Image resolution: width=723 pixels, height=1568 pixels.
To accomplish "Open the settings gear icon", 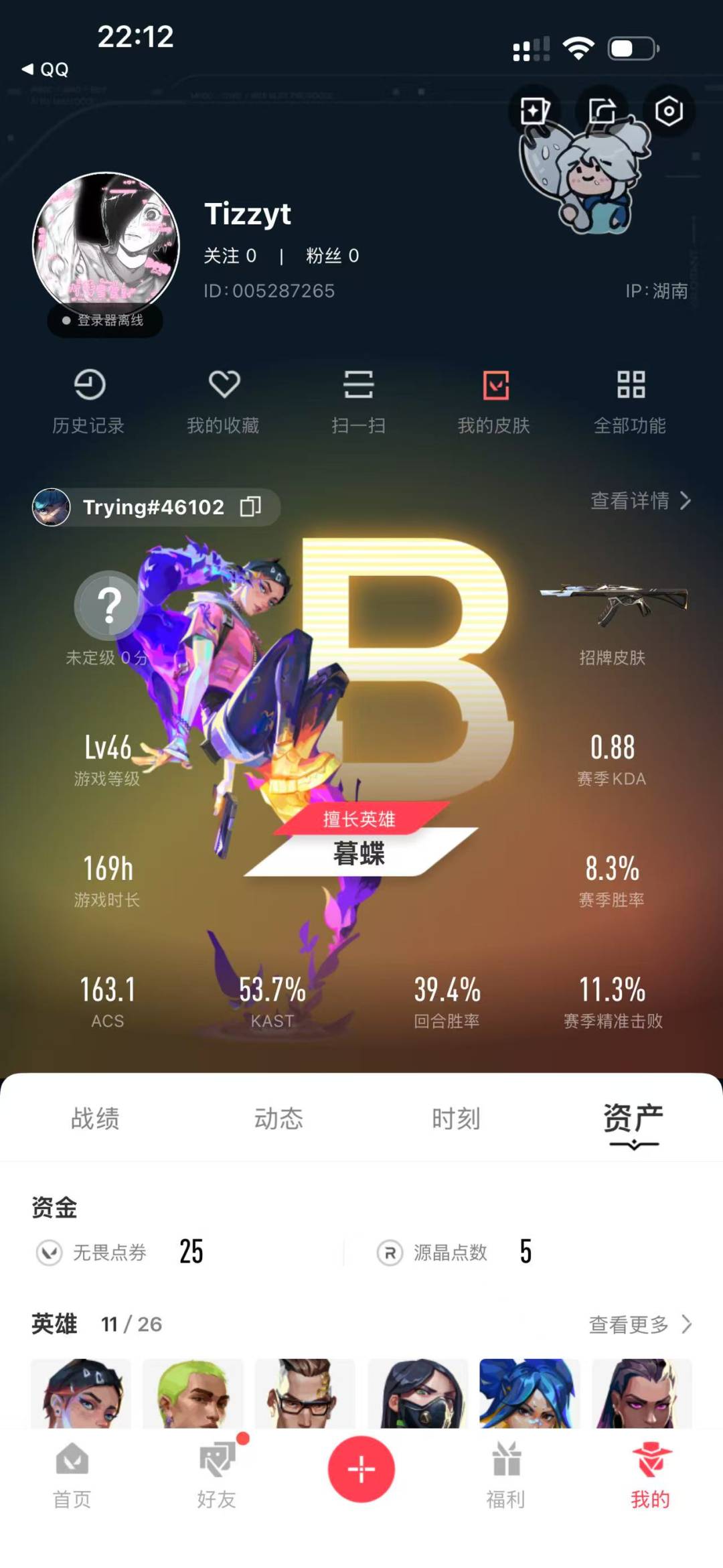I will click(x=668, y=111).
